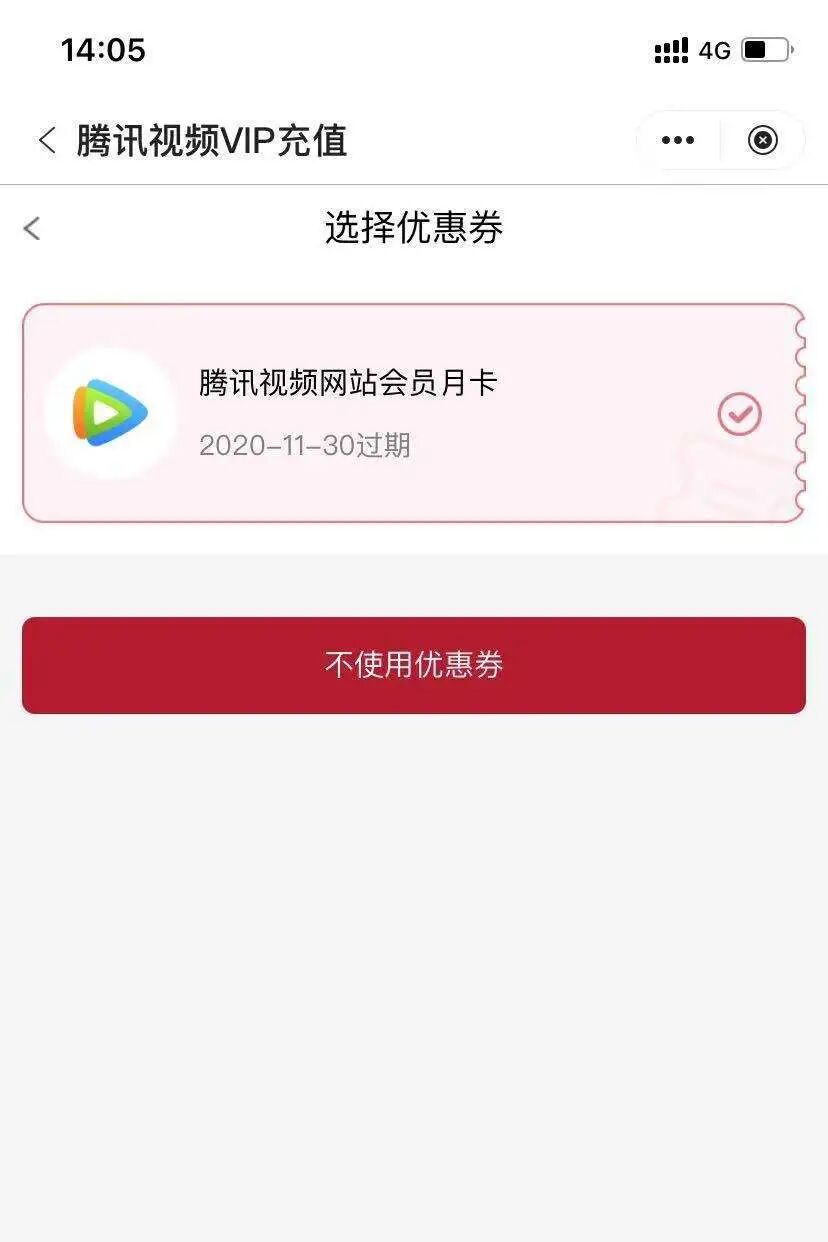
Task: Uncheck the coupon's selected checkmark
Action: tap(740, 414)
